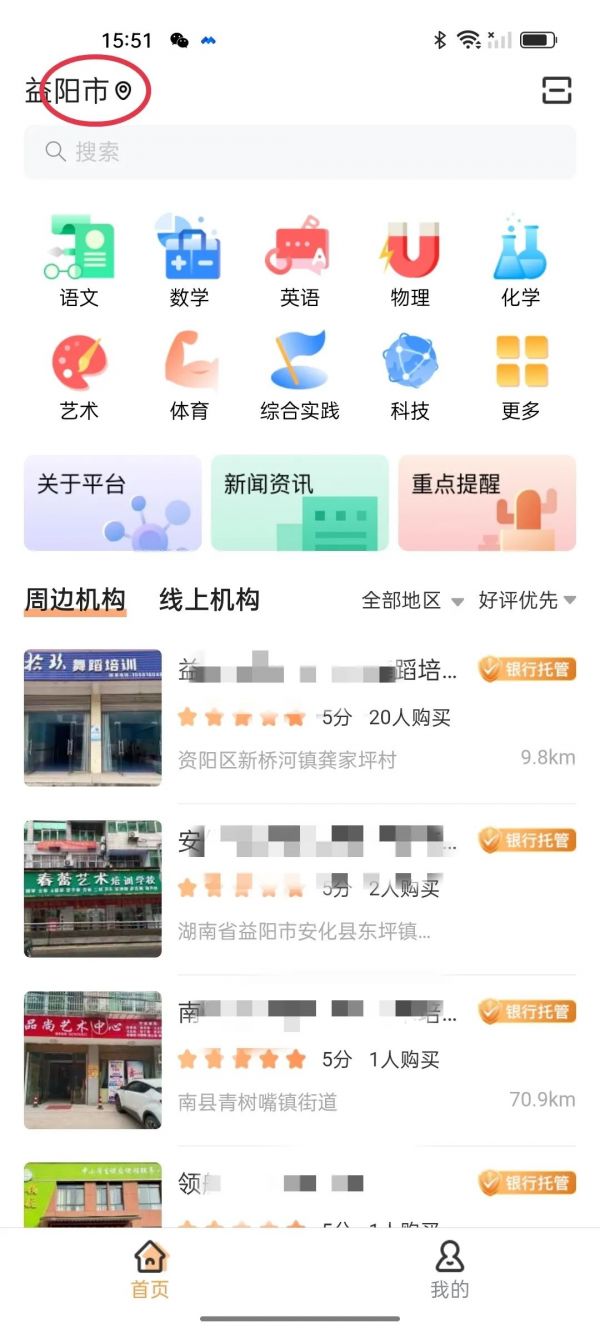Expand the 全部地区 region filter

(412, 601)
